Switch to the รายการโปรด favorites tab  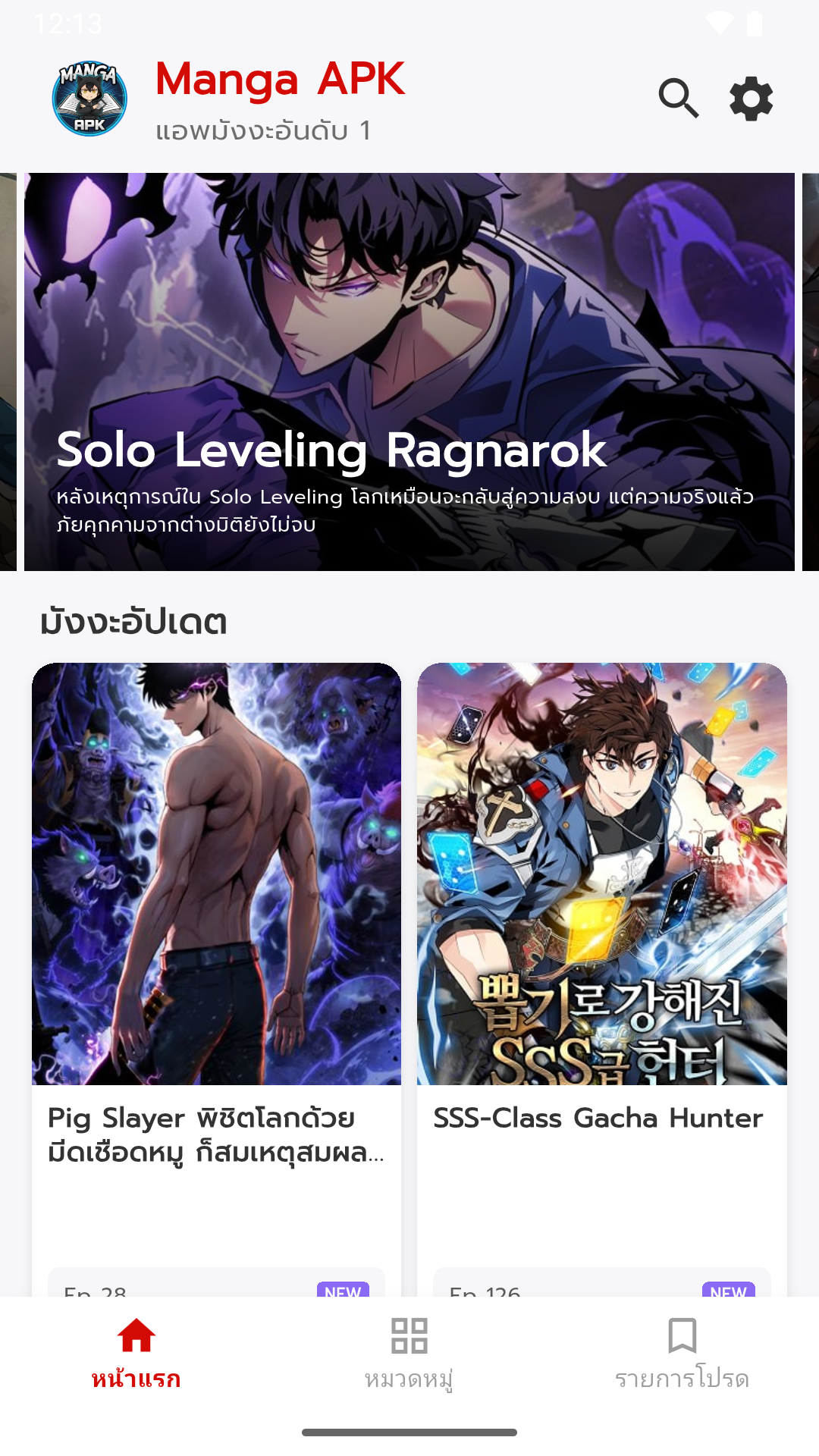click(x=682, y=1354)
